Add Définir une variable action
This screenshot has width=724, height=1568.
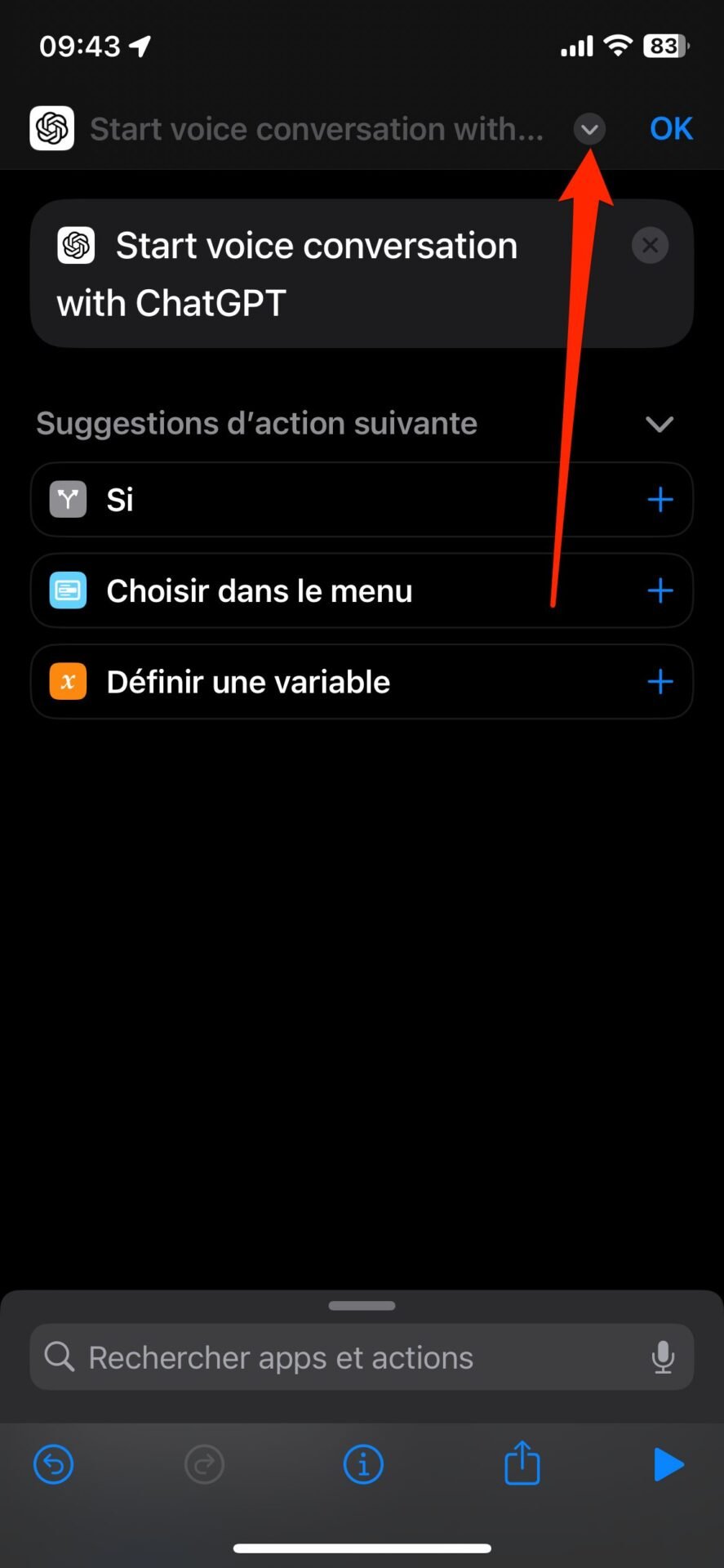(660, 682)
